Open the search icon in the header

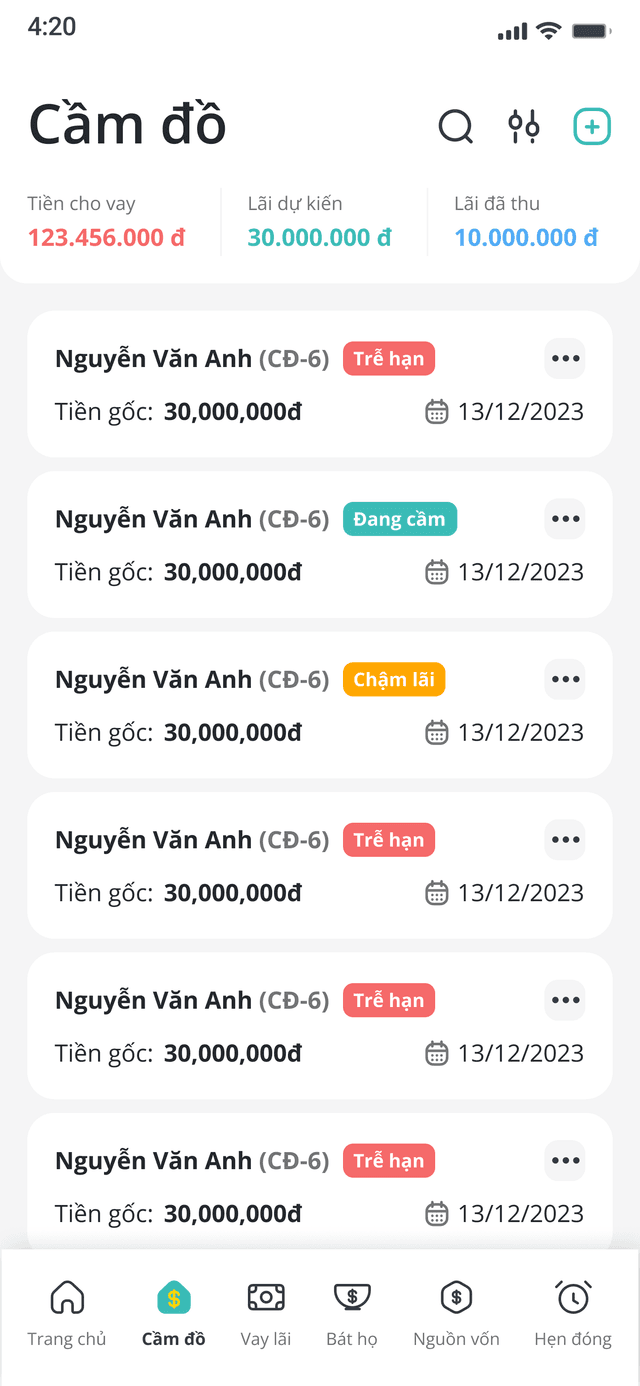pyautogui.click(x=456, y=127)
